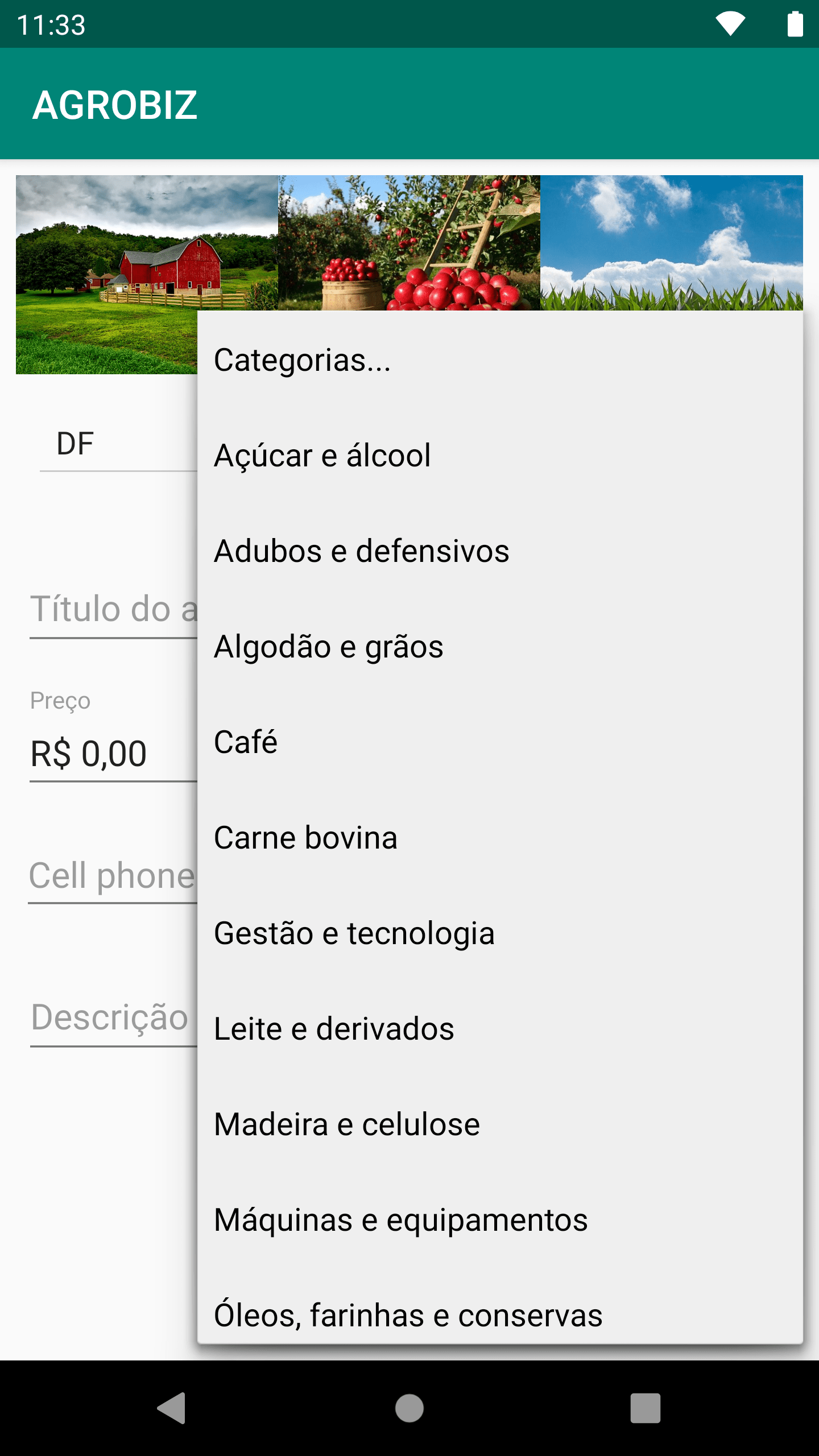Pick Gestão e tecnologia
The height and width of the screenshot is (1456, 819).
[500, 933]
